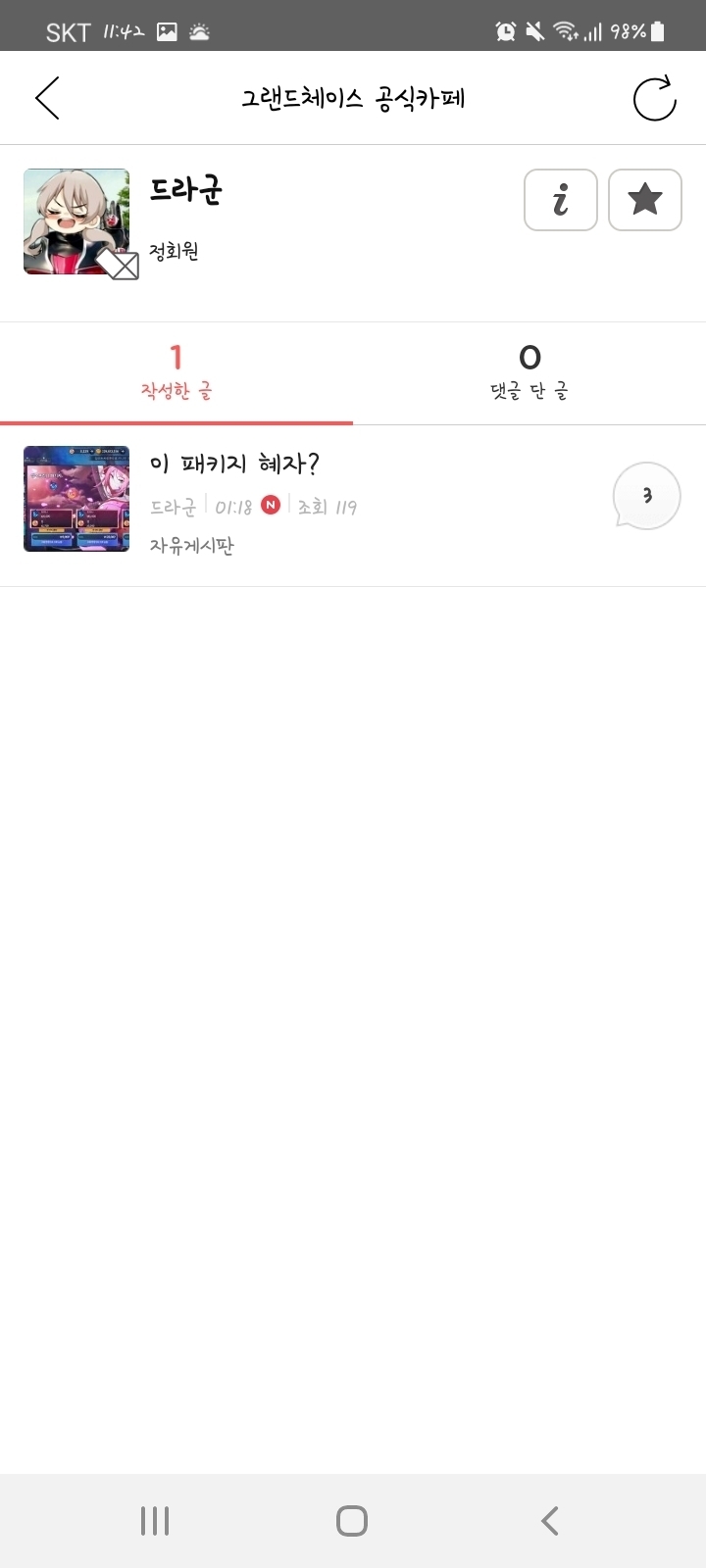
Task: Open the info button for 드라군
Action: click(x=561, y=200)
